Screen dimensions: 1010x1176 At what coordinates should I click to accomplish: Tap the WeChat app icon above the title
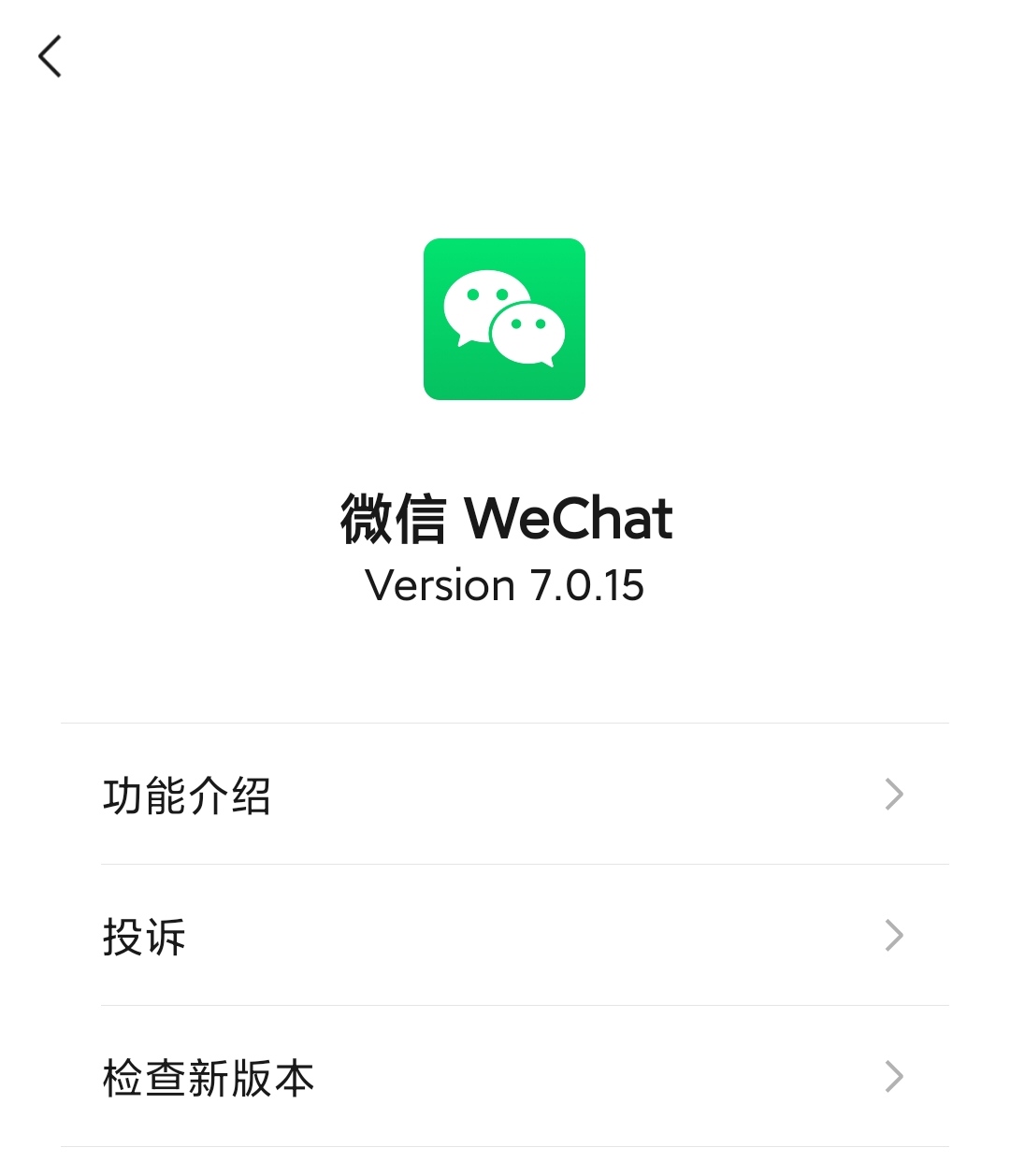click(x=505, y=319)
